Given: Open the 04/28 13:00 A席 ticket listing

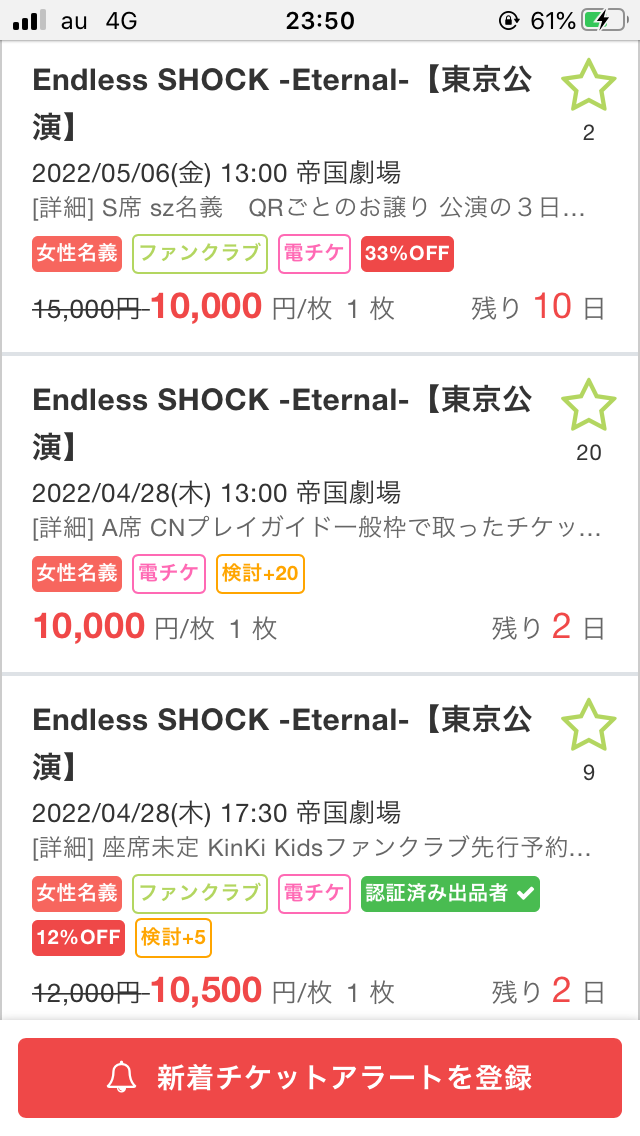Looking at the screenshot, I should tap(320, 515).
